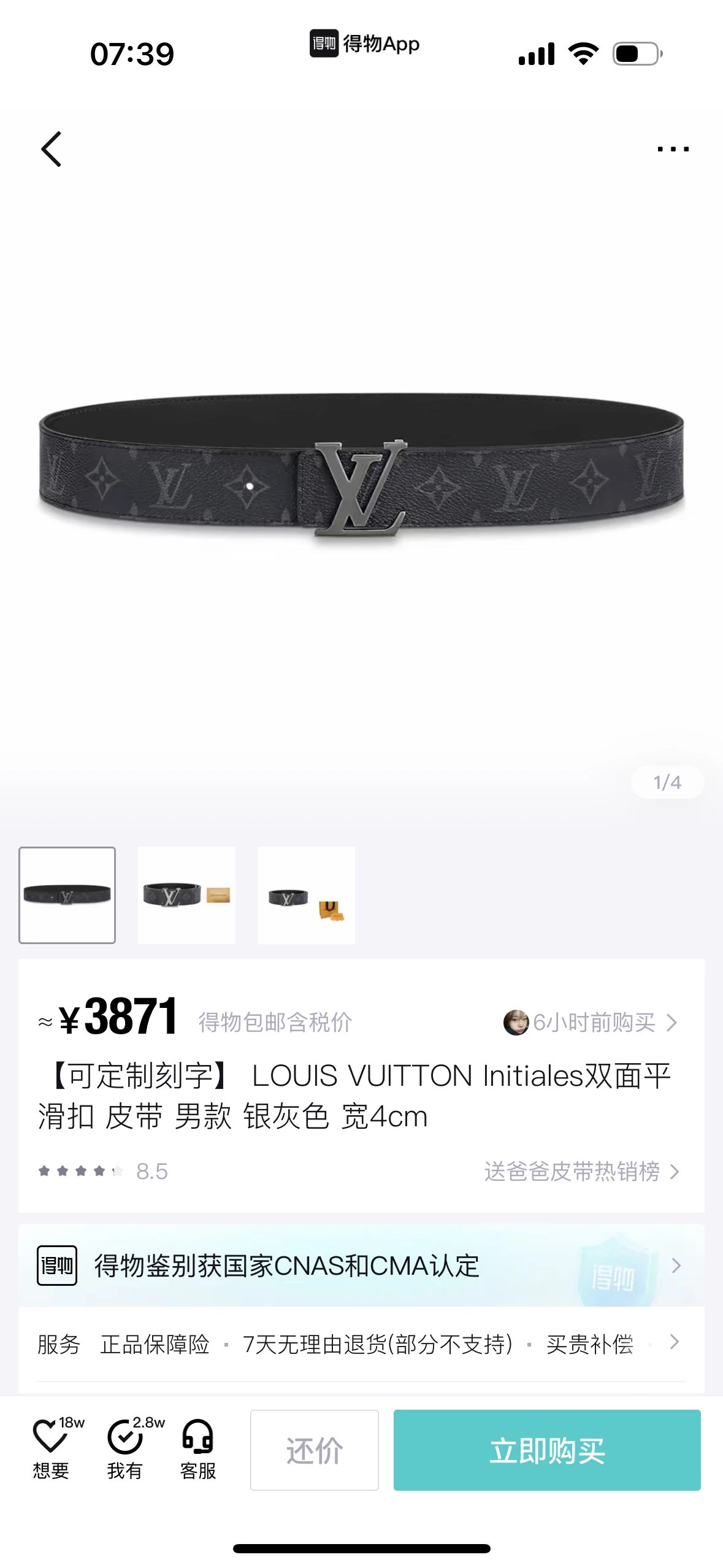
Task: Select the third thumbnail with shopping bag
Action: 306,895
